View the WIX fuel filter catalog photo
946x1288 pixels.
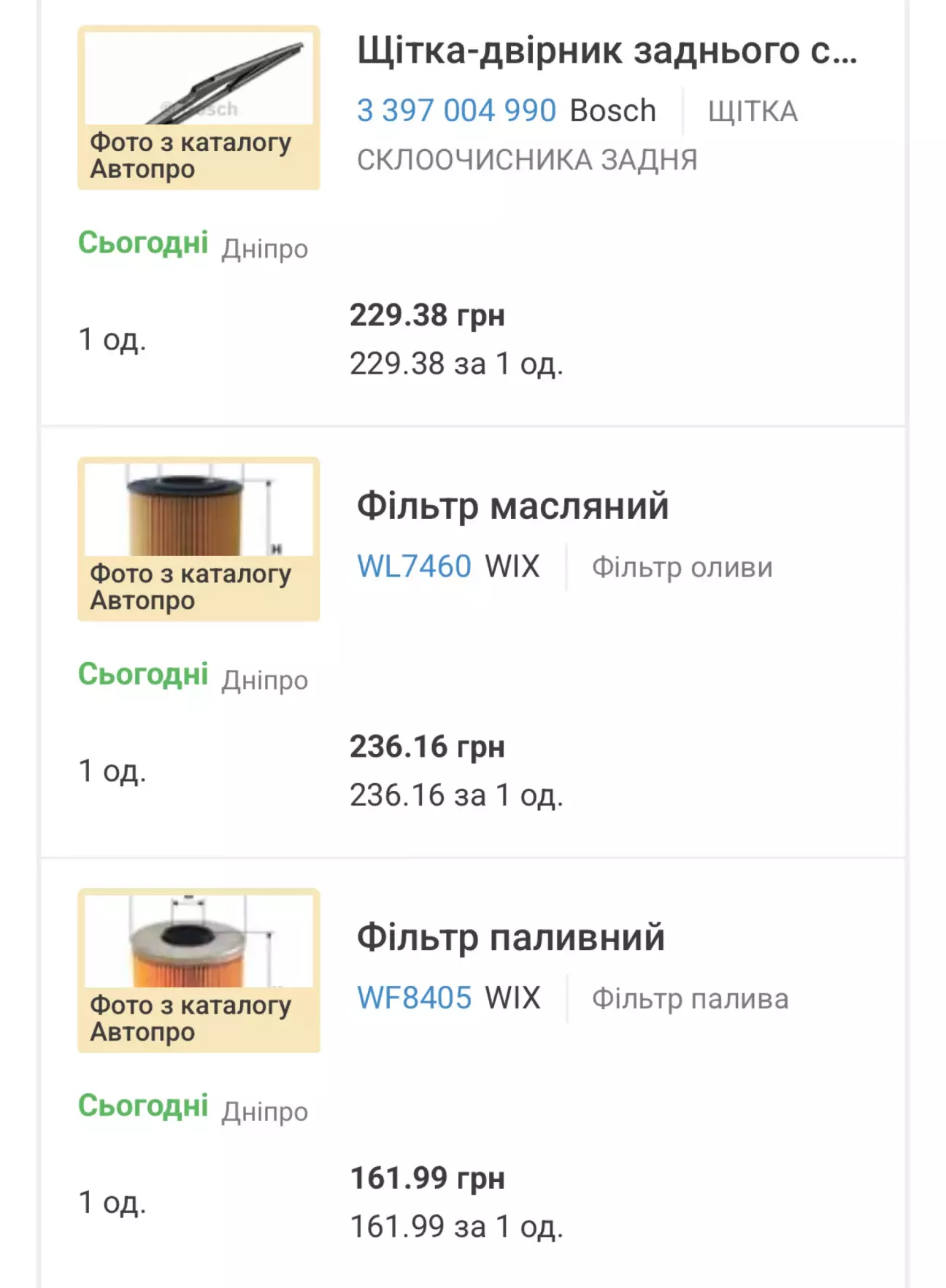coord(199,970)
